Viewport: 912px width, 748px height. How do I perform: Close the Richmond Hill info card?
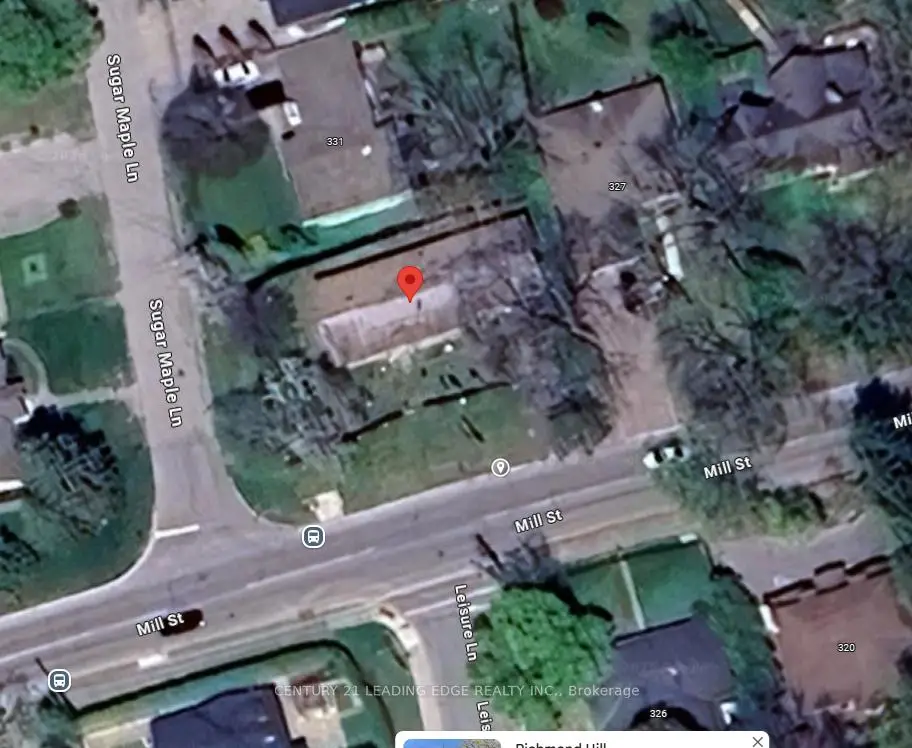click(758, 741)
